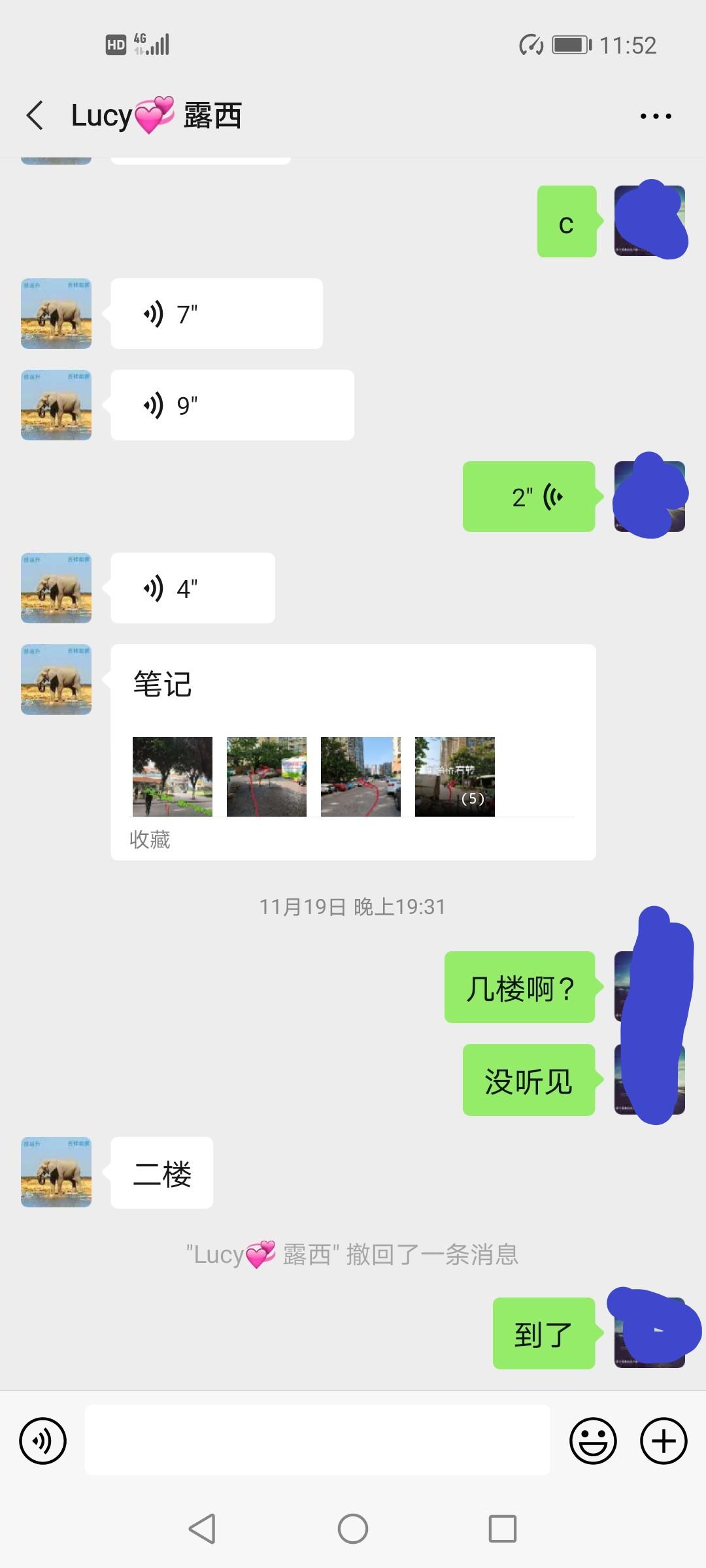Screen dimensions: 706x1568
Task: Play your sent 2 second voice message
Action: click(x=529, y=497)
